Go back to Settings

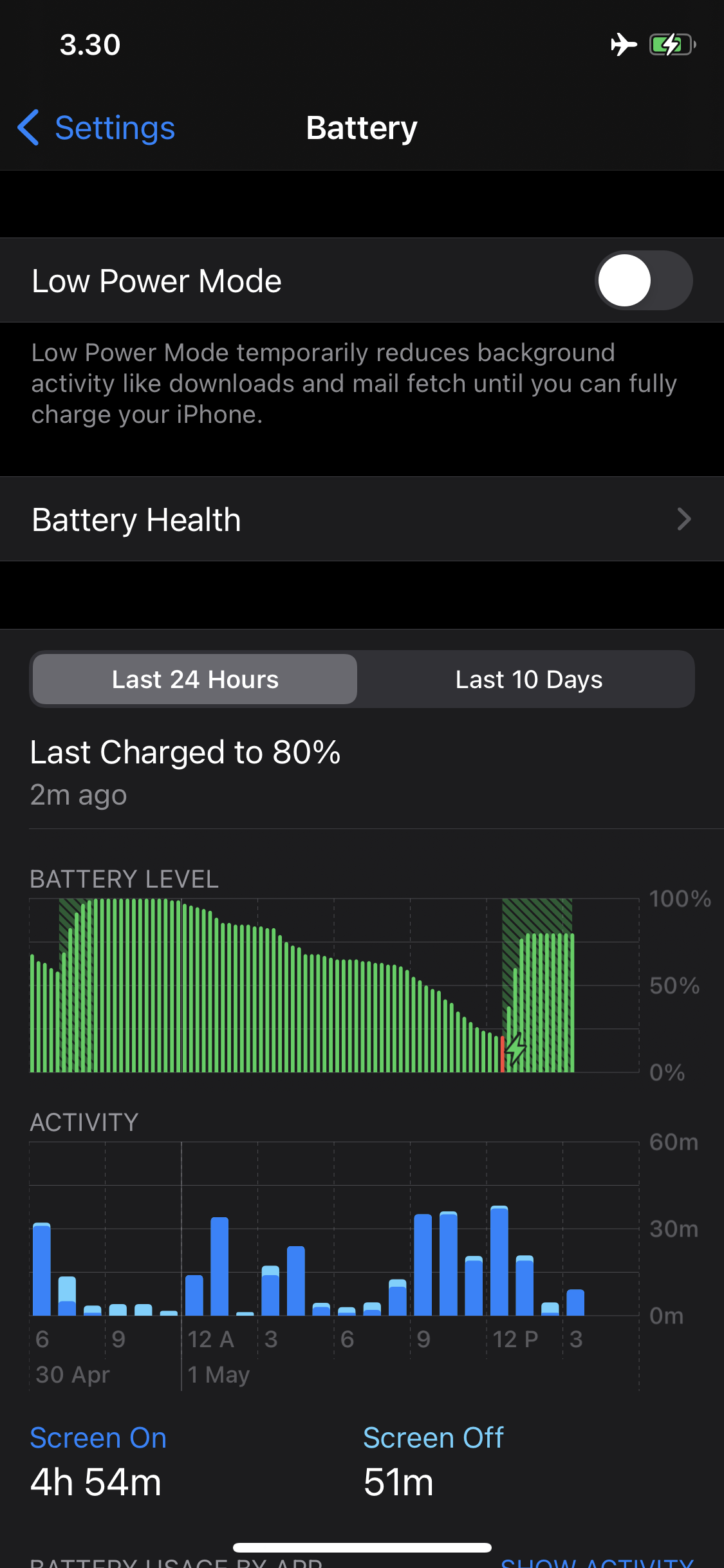(x=97, y=127)
